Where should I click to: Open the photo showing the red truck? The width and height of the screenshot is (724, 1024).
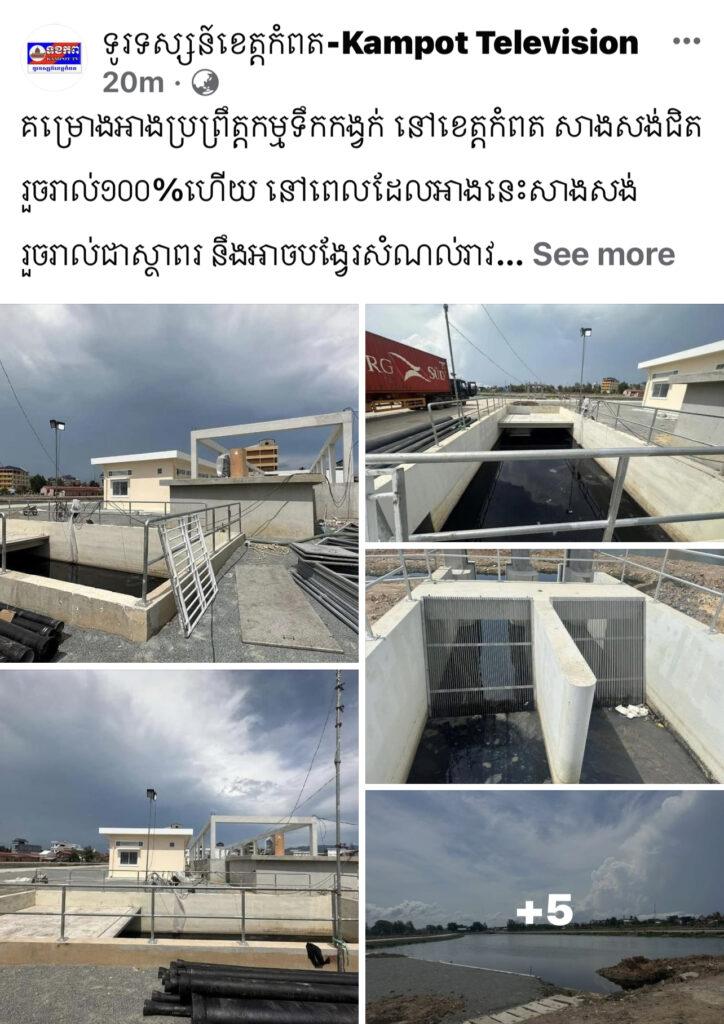(544, 422)
